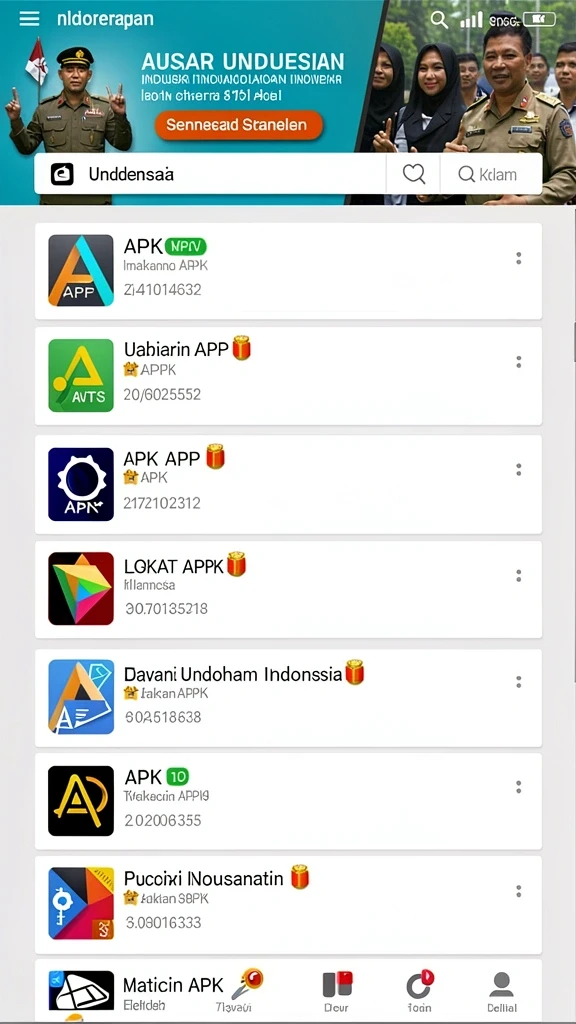Focus the Unddensaa search field
Screen dimensions: 576x1024
pos(210,174)
